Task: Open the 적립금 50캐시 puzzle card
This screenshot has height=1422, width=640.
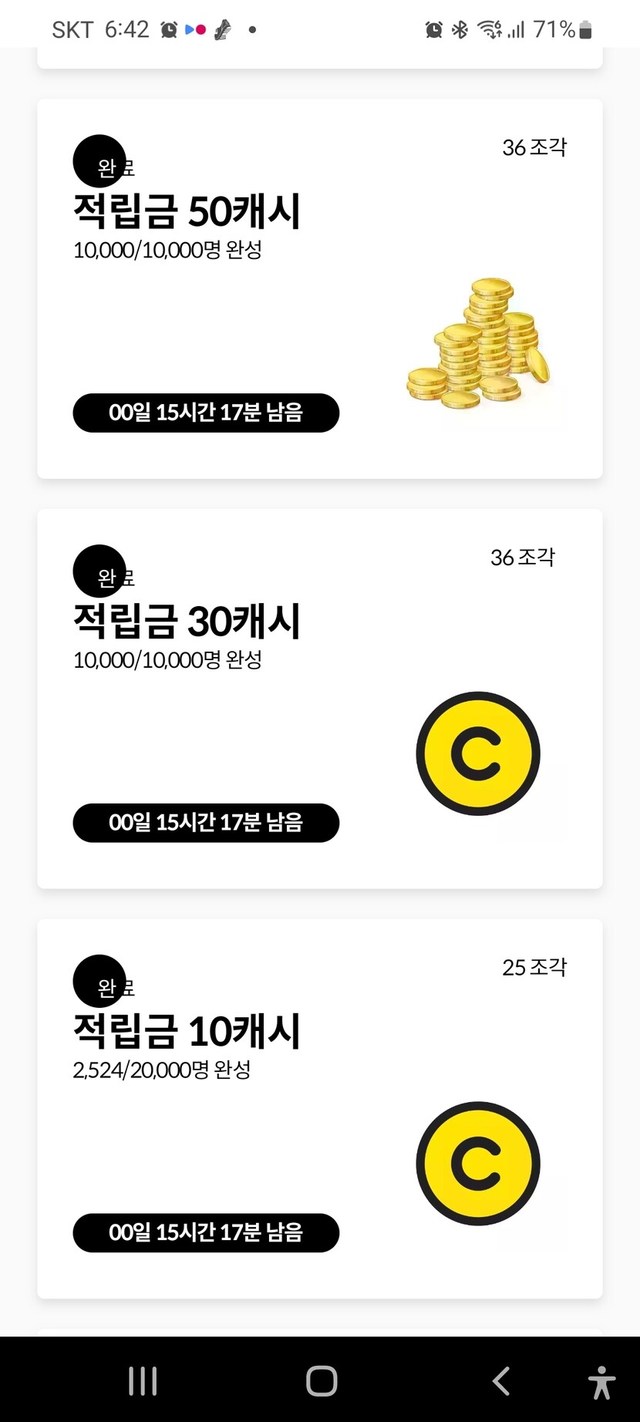Action: [320, 288]
